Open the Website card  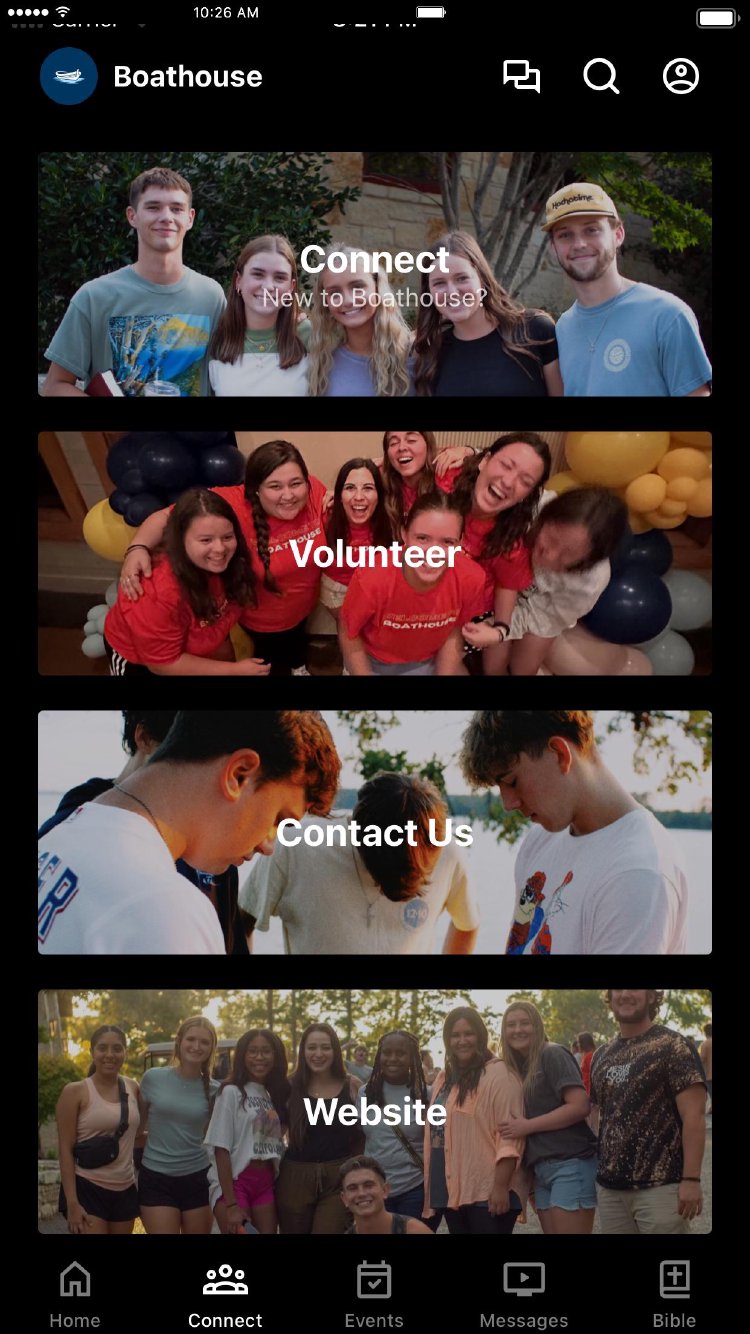(x=375, y=1111)
